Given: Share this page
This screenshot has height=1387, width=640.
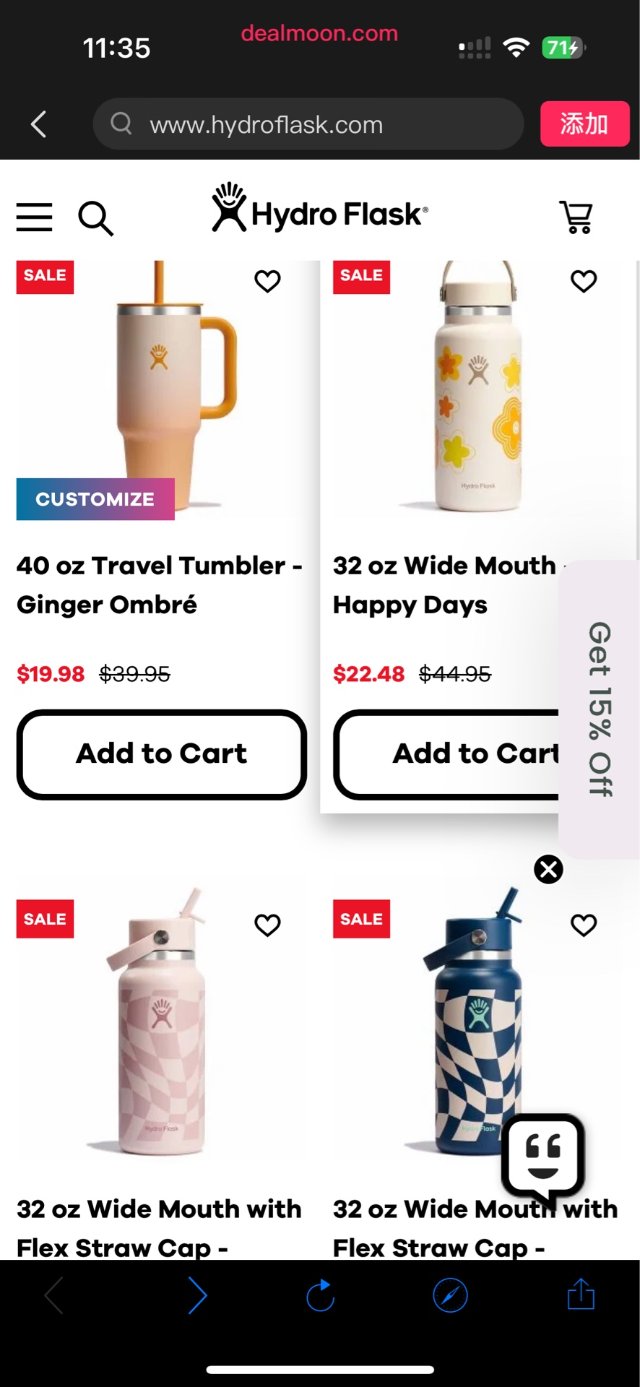Looking at the screenshot, I should (580, 1296).
